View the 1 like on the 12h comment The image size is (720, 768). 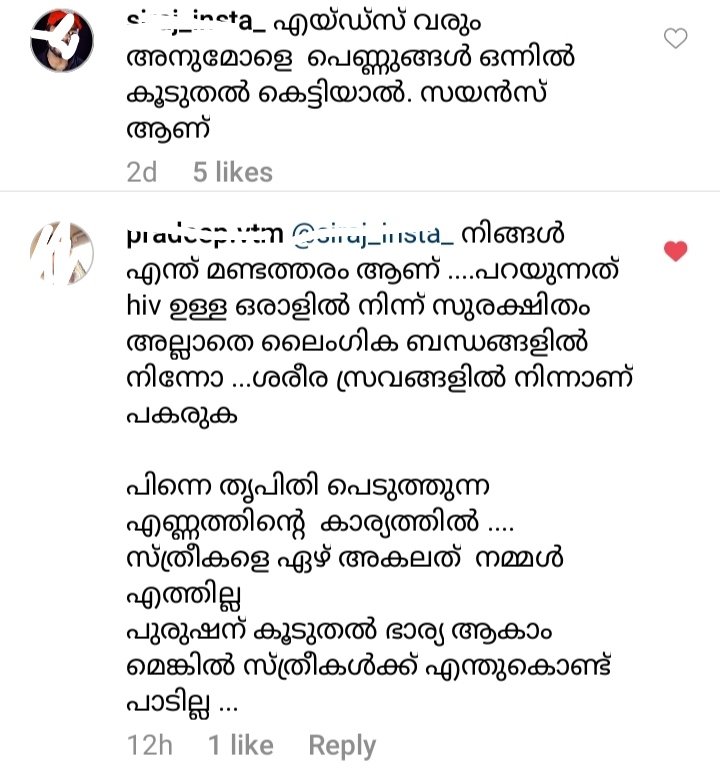point(240,745)
